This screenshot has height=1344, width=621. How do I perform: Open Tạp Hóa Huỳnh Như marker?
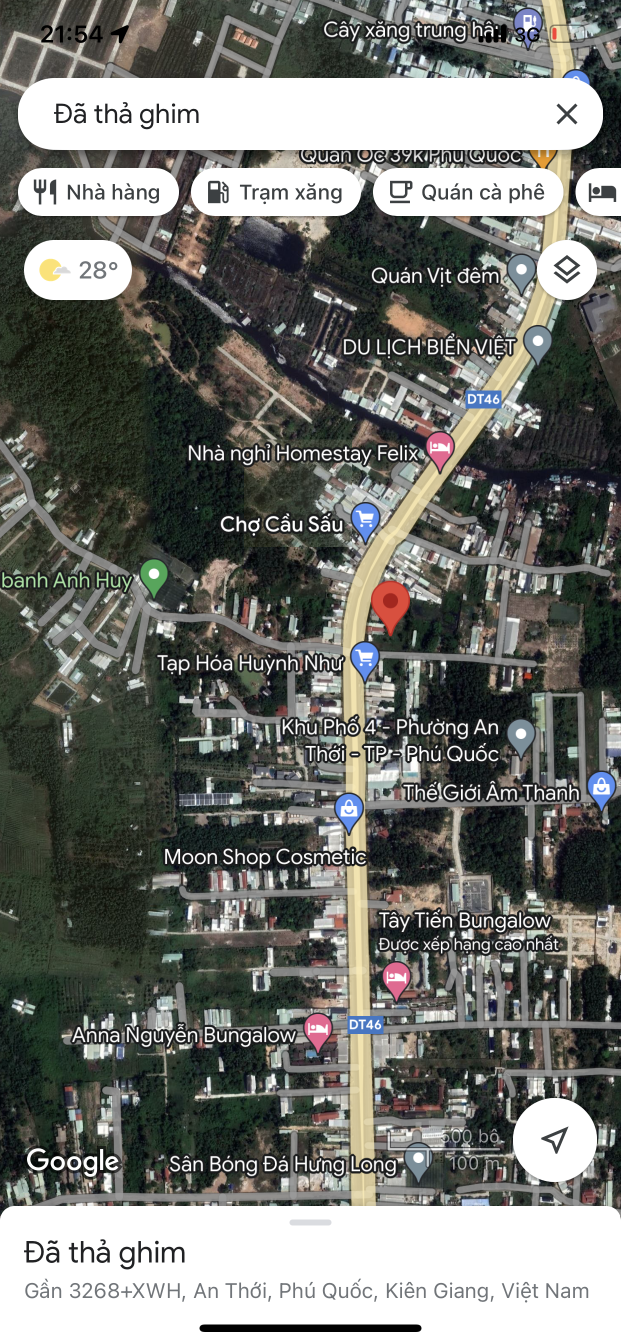pos(364,658)
